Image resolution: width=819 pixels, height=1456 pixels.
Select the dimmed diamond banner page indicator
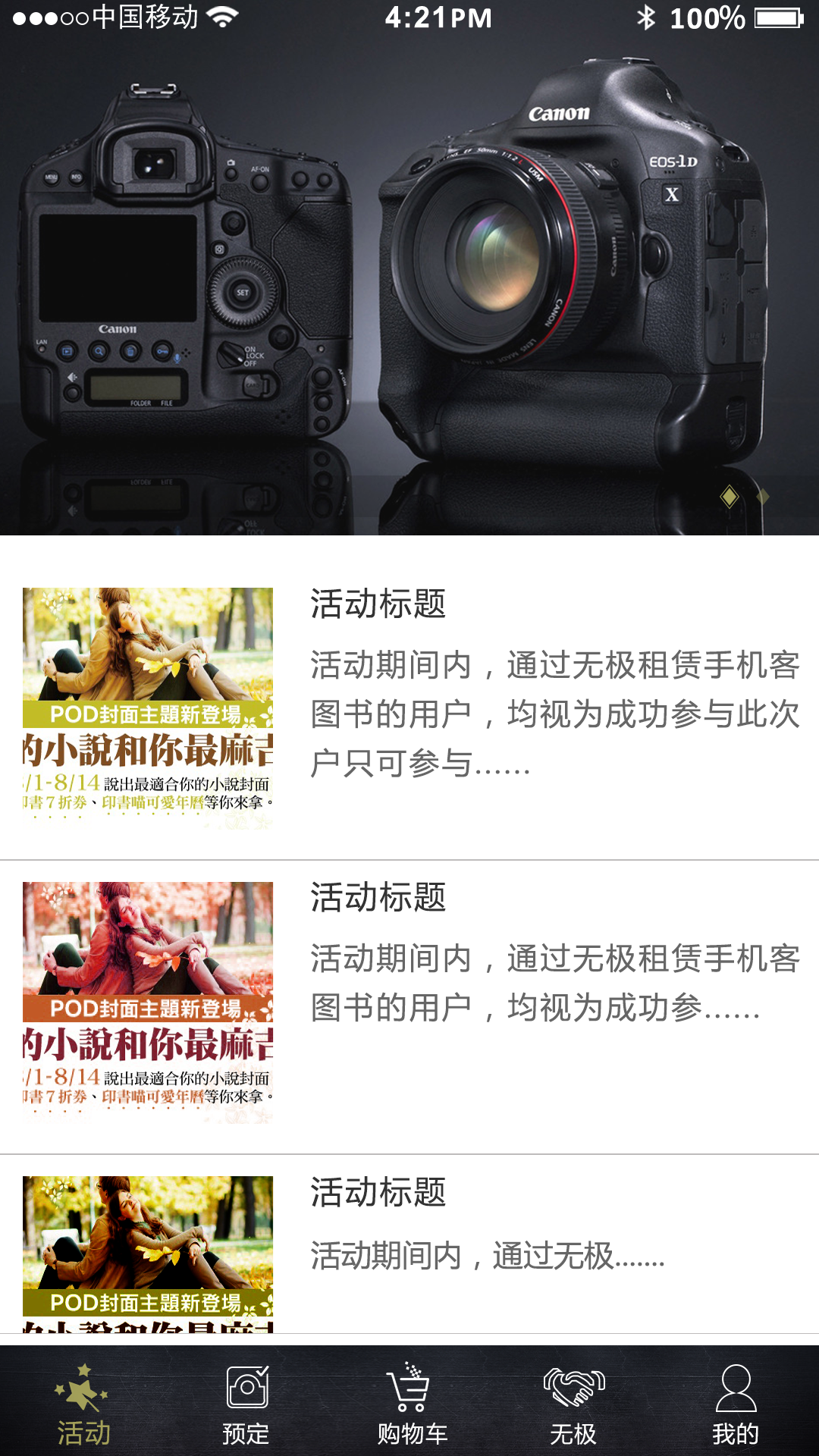(x=763, y=497)
